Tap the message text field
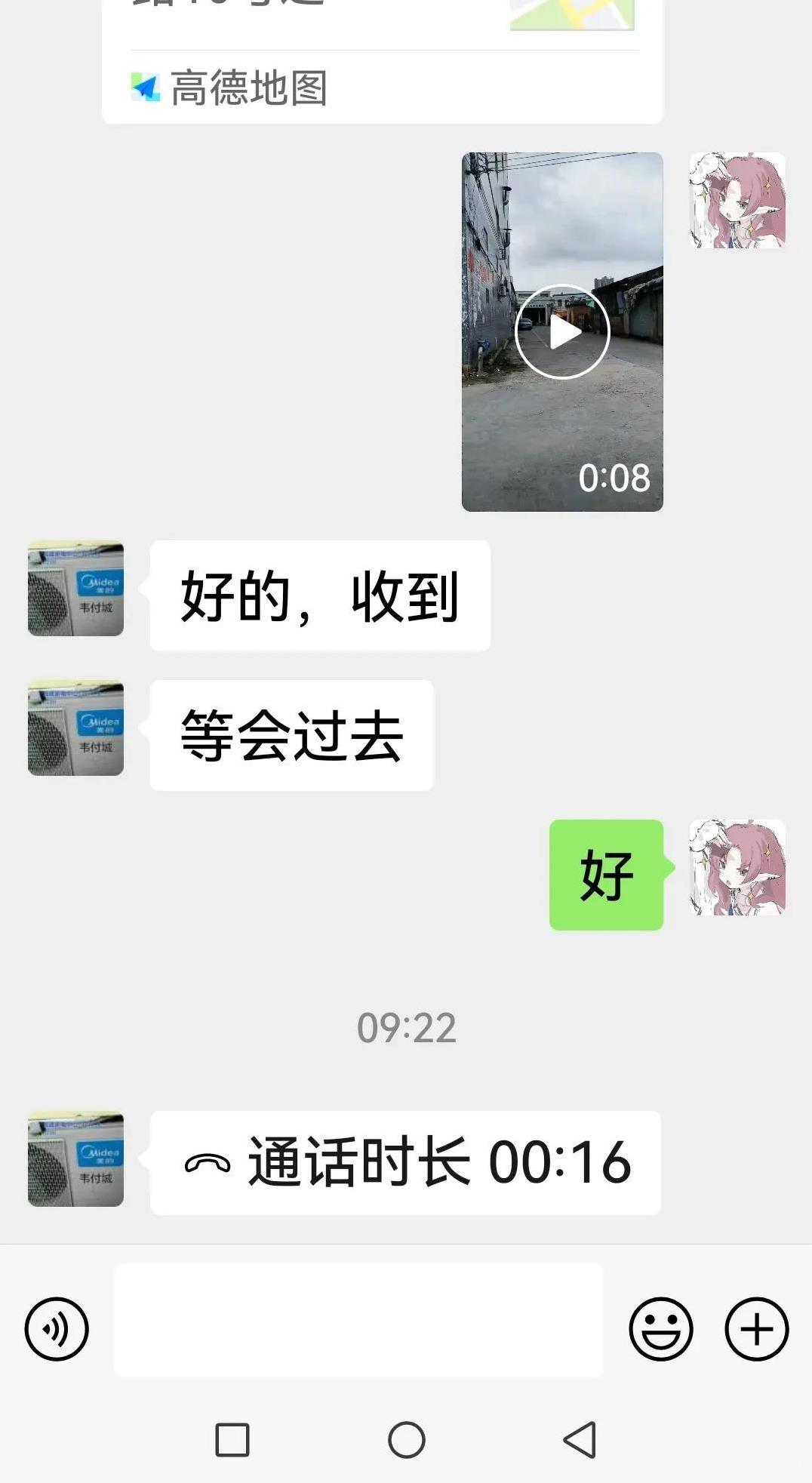 (358, 1321)
